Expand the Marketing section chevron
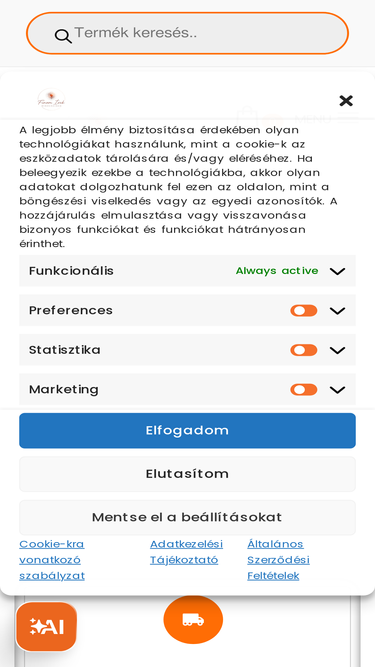 tap(337, 390)
